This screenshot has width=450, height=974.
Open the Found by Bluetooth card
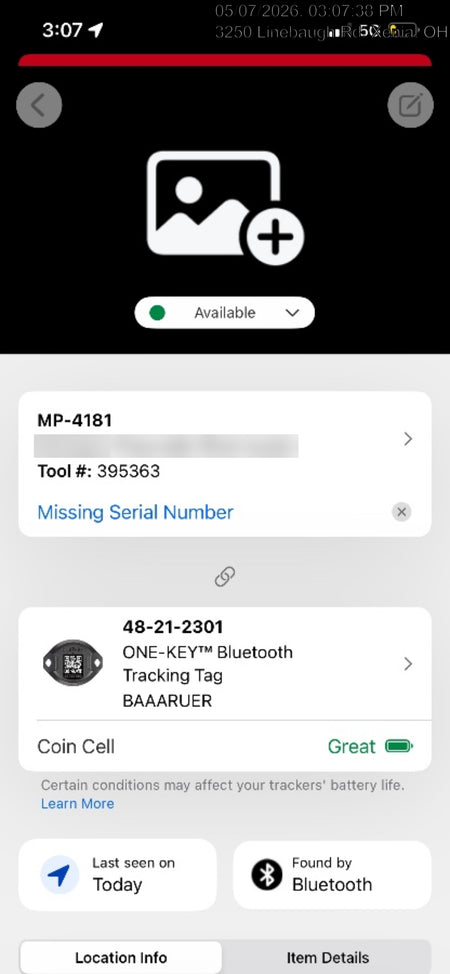332,874
